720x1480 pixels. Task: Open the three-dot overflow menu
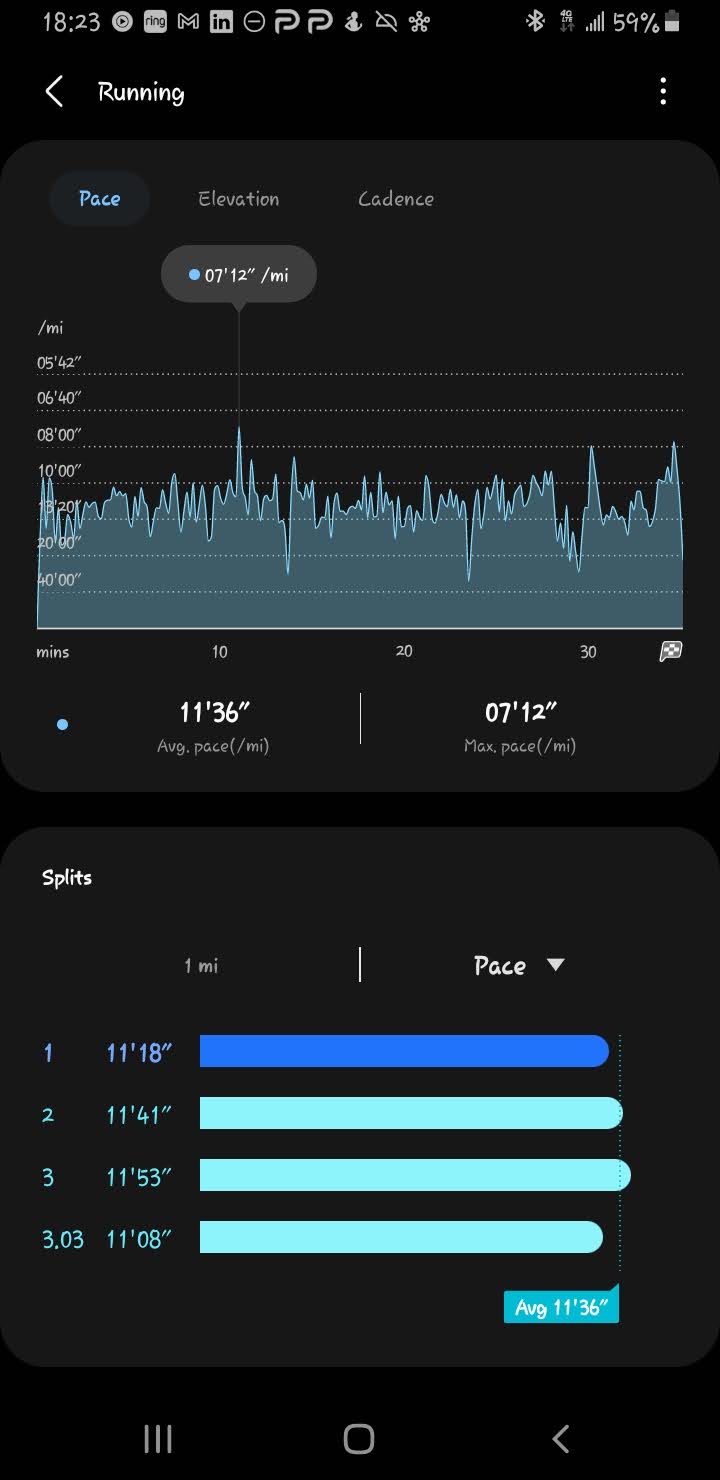pyautogui.click(x=663, y=93)
